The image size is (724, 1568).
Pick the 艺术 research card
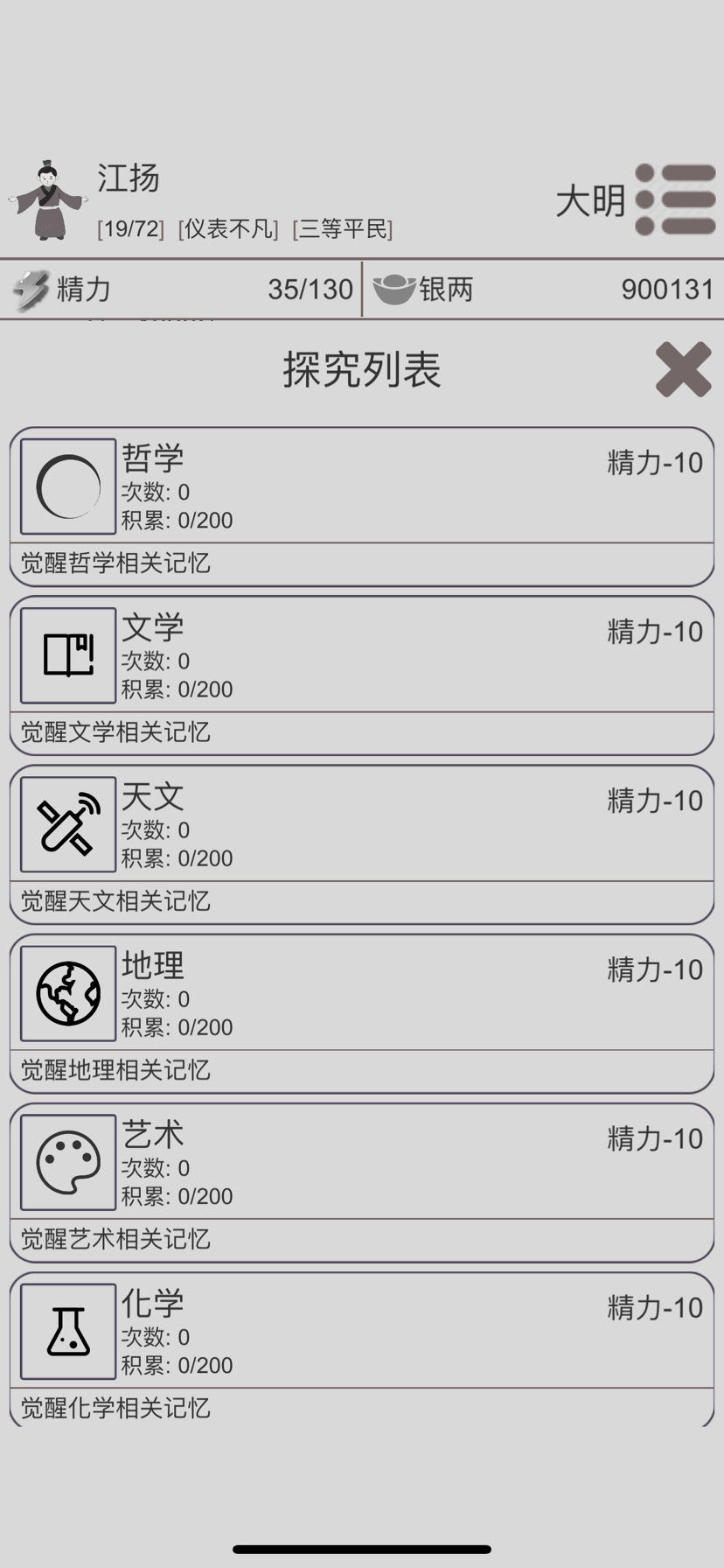pyautogui.click(x=362, y=1181)
